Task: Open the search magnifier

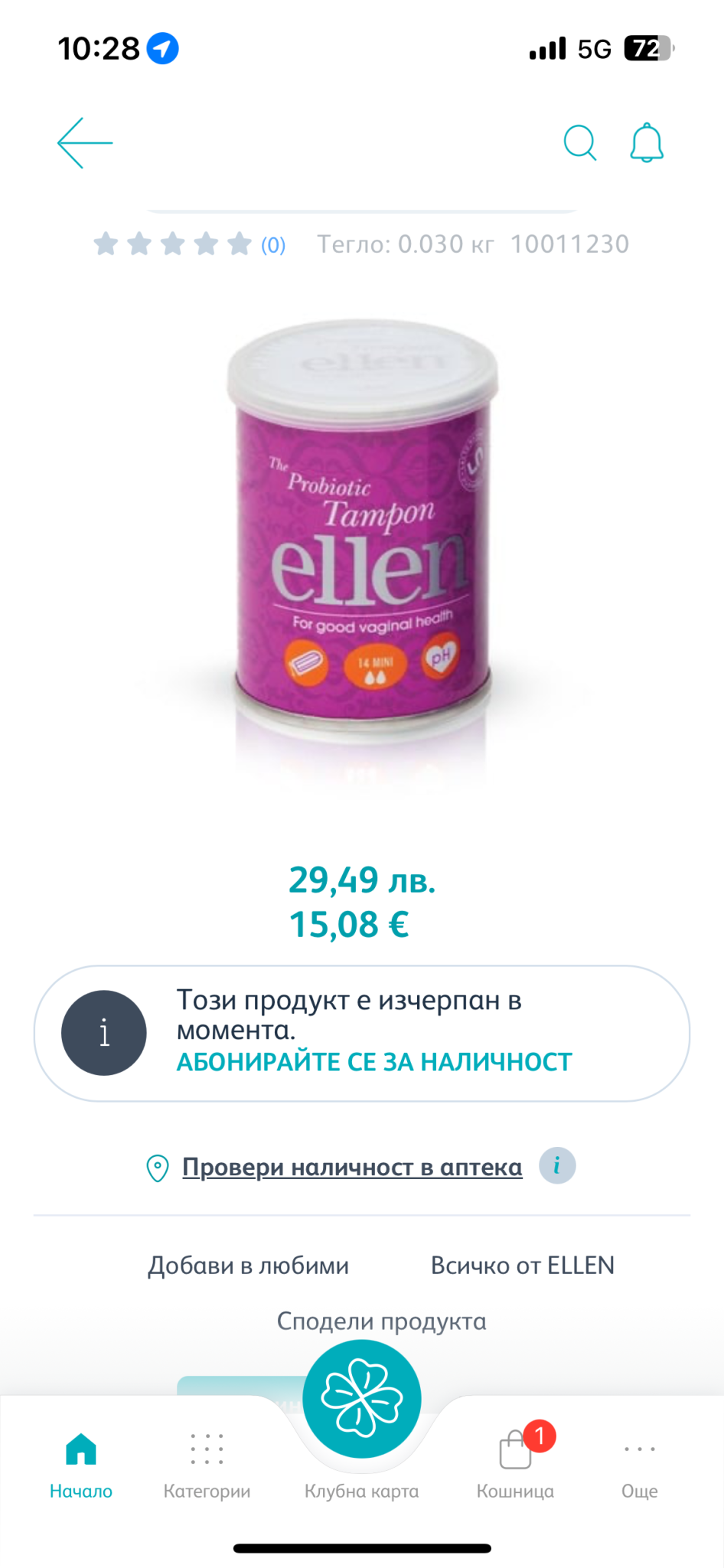Action: [x=579, y=143]
